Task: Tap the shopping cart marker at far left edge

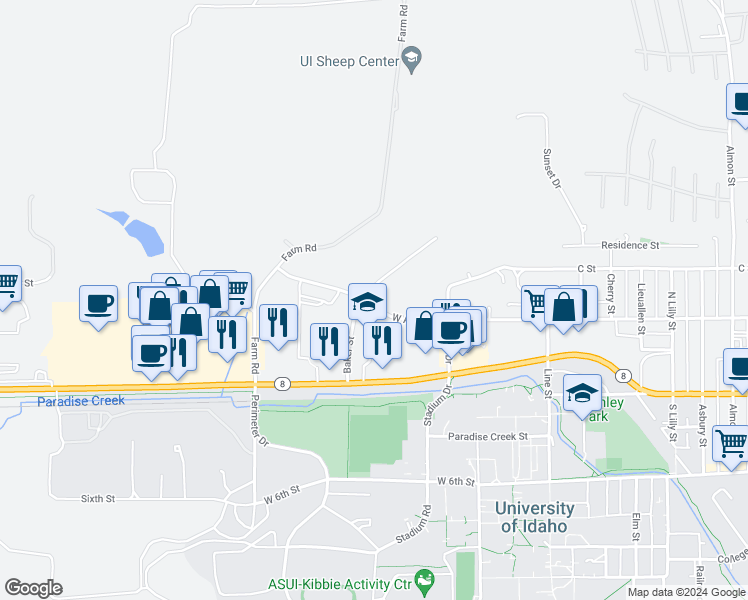Action: click(6, 283)
